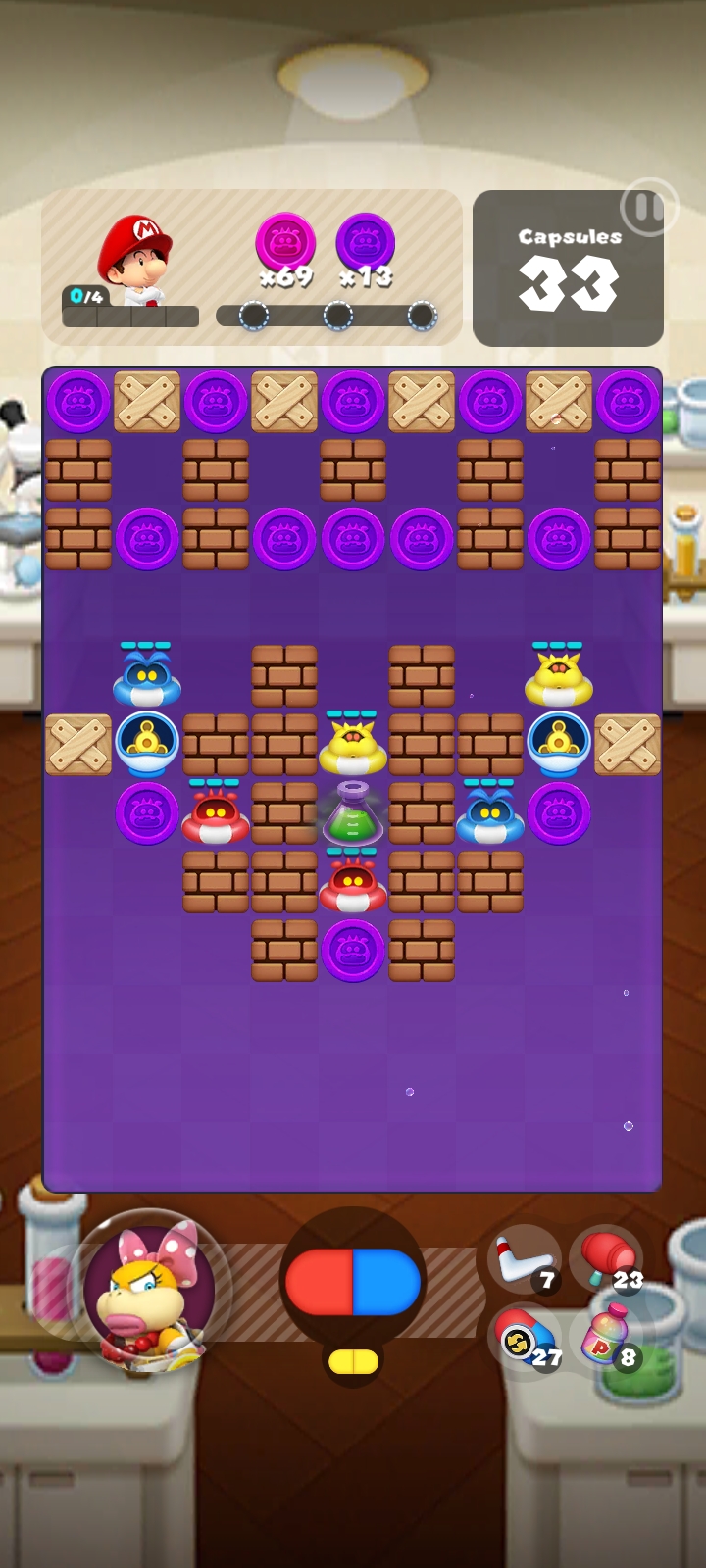This screenshot has height=1568, width=706.
Task: Rotate the red-blue capsule
Action: [353, 1282]
